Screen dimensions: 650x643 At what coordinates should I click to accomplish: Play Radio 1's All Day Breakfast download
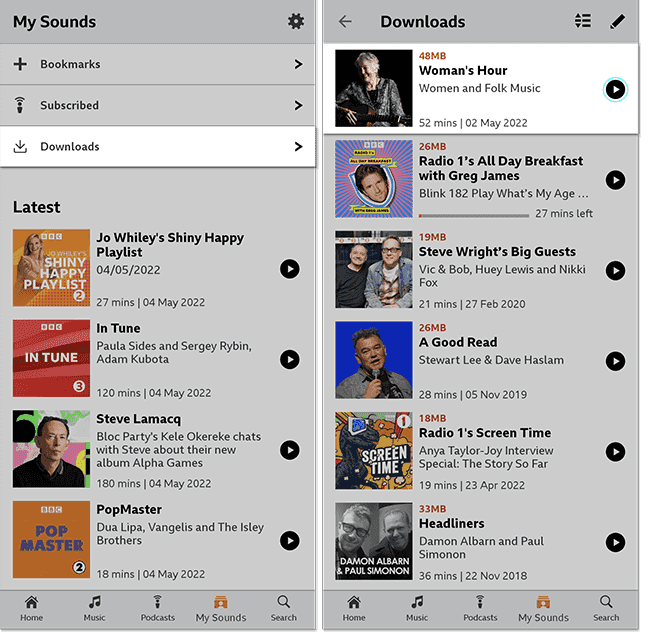pos(615,180)
